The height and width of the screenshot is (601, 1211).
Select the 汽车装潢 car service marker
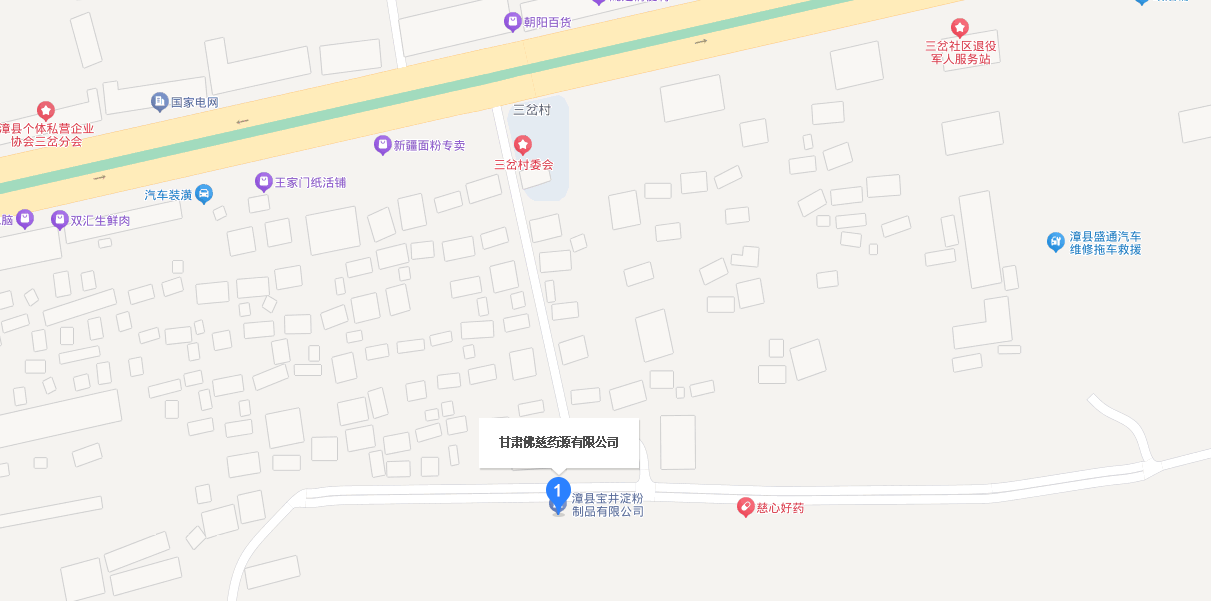(204, 194)
